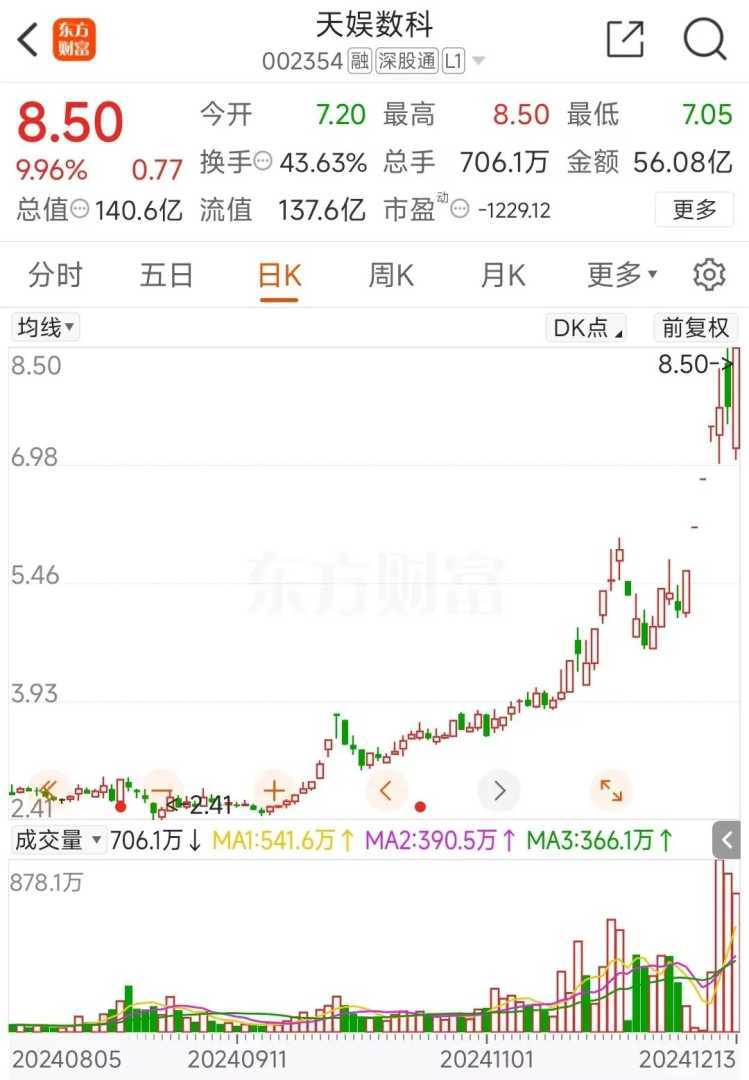Viewport: 749px width, 1080px height.
Task: Switch to the 分时 chart tab
Action: (55, 275)
